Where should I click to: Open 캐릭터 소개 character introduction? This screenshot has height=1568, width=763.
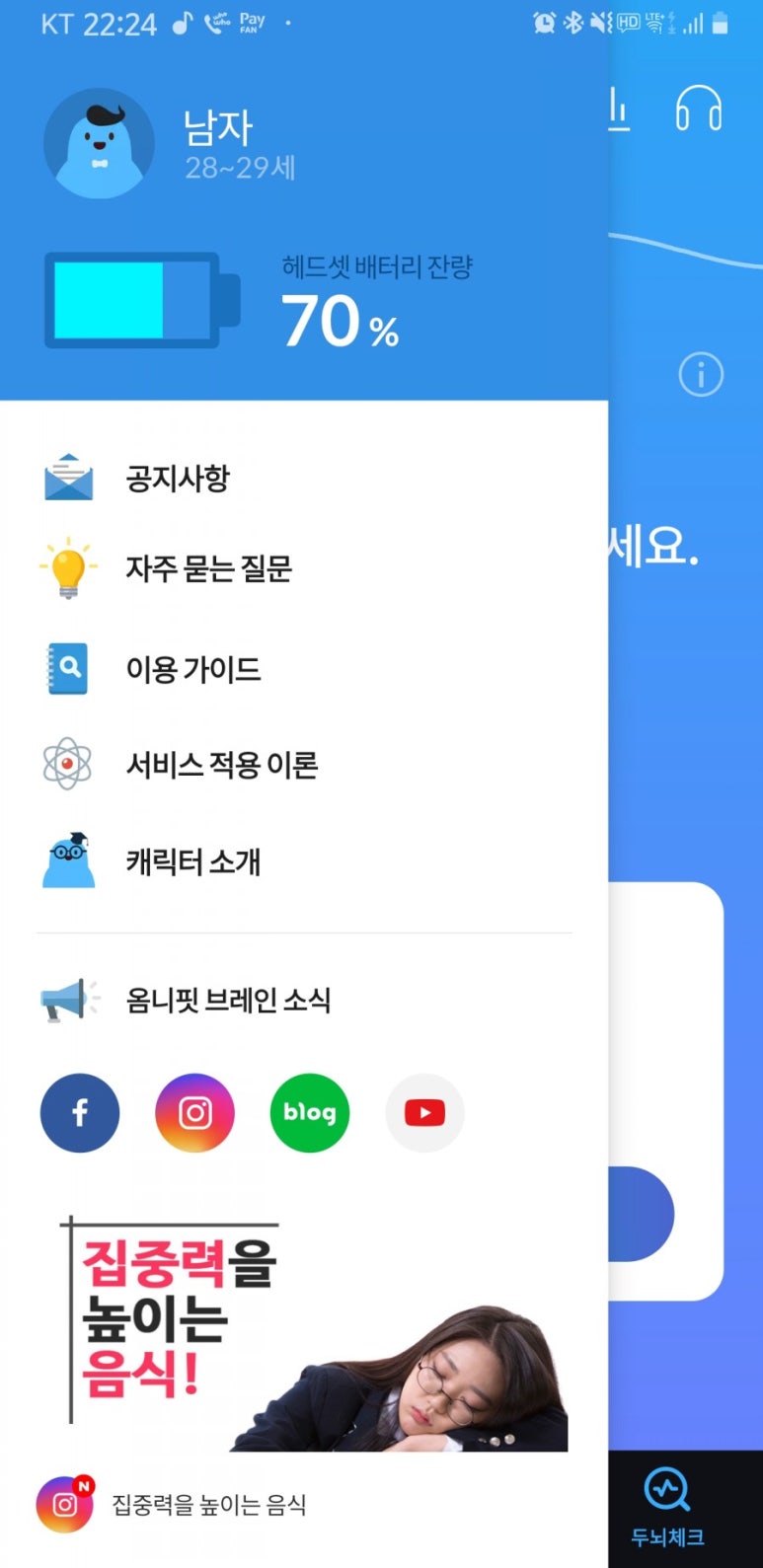coord(192,861)
